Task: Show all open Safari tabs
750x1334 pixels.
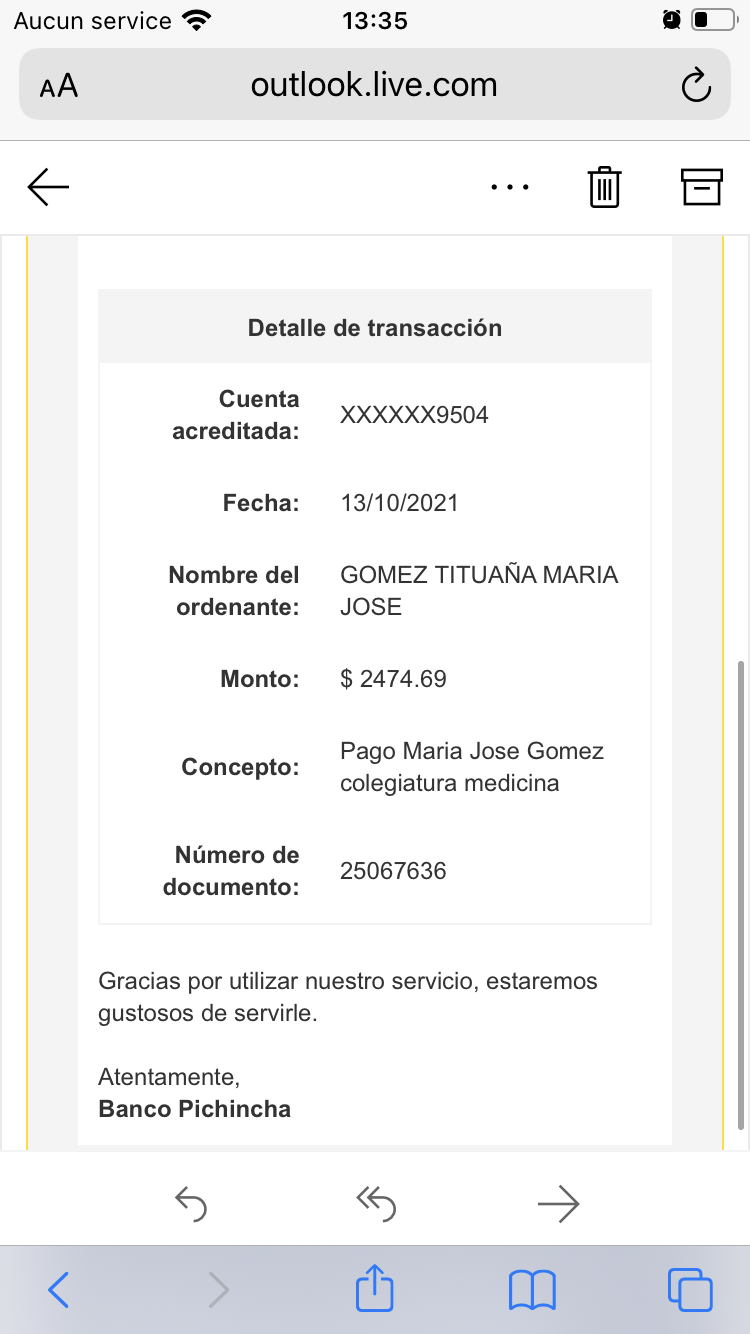Action: click(689, 1290)
